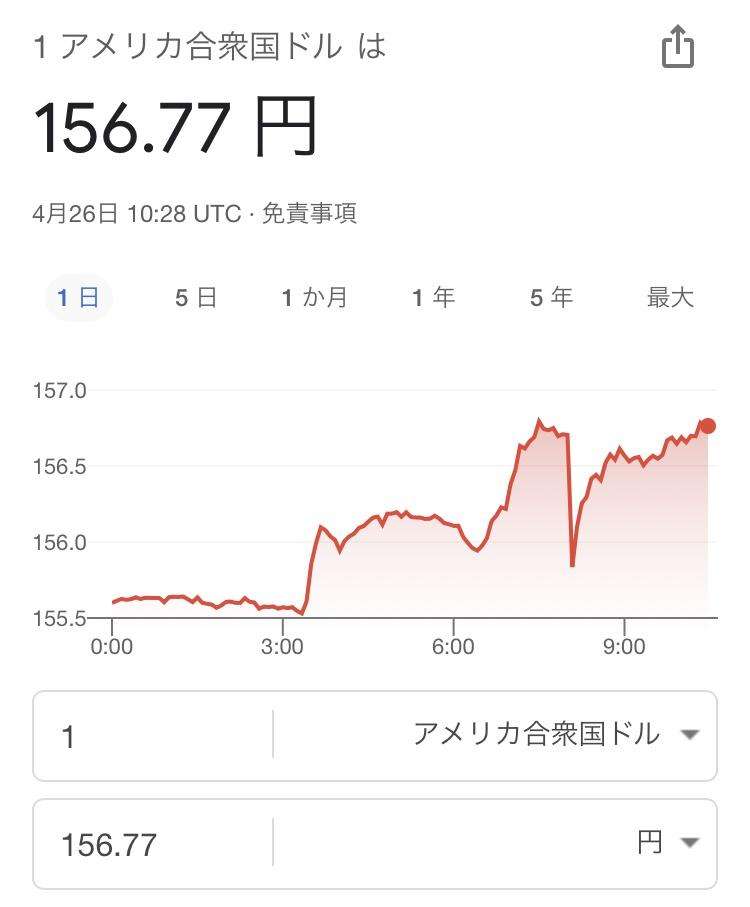This screenshot has height=907, width=750.
Task: Show the 1か月 chart range
Action: point(314,298)
